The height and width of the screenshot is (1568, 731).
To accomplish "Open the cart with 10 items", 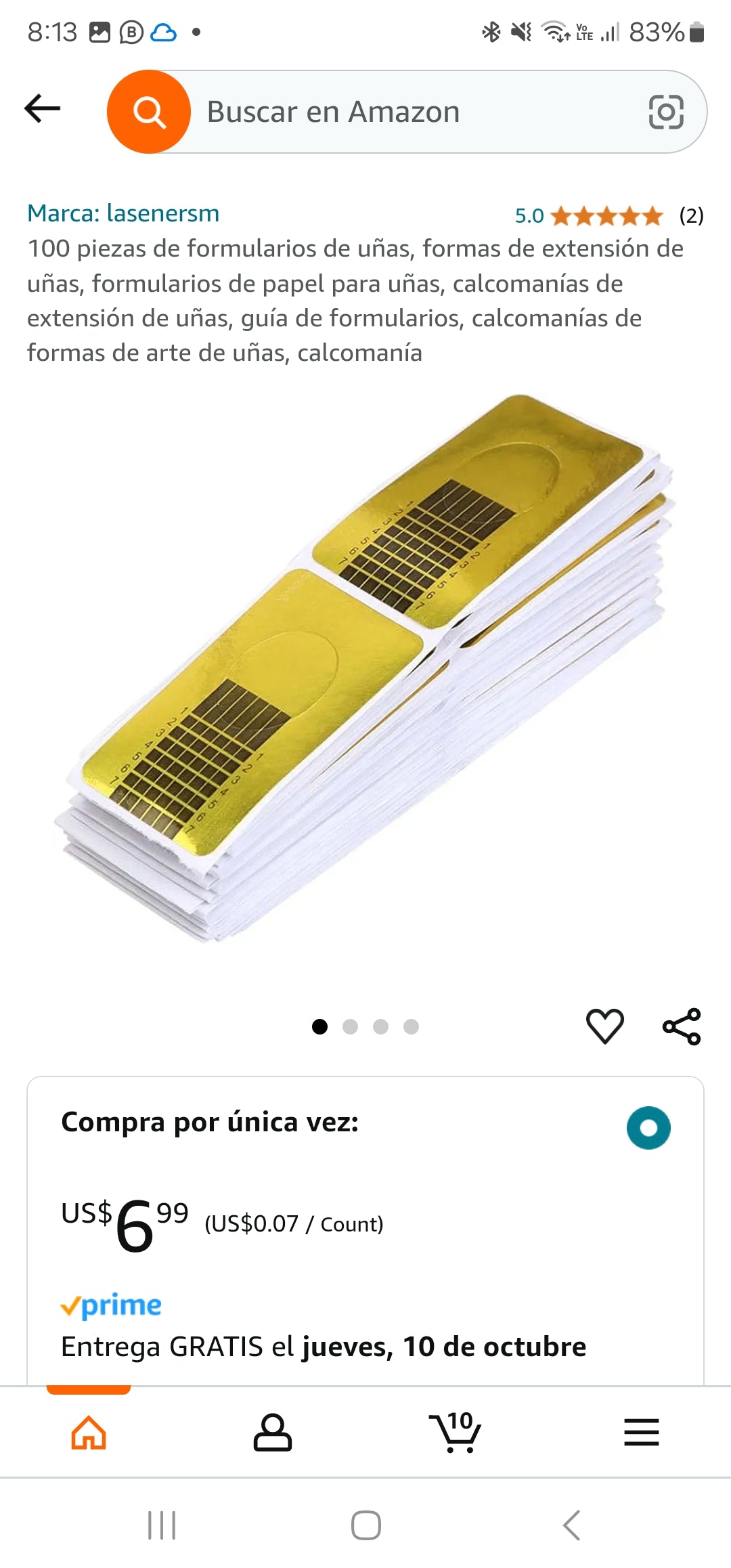I will pyautogui.click(x=455, y=1432).
